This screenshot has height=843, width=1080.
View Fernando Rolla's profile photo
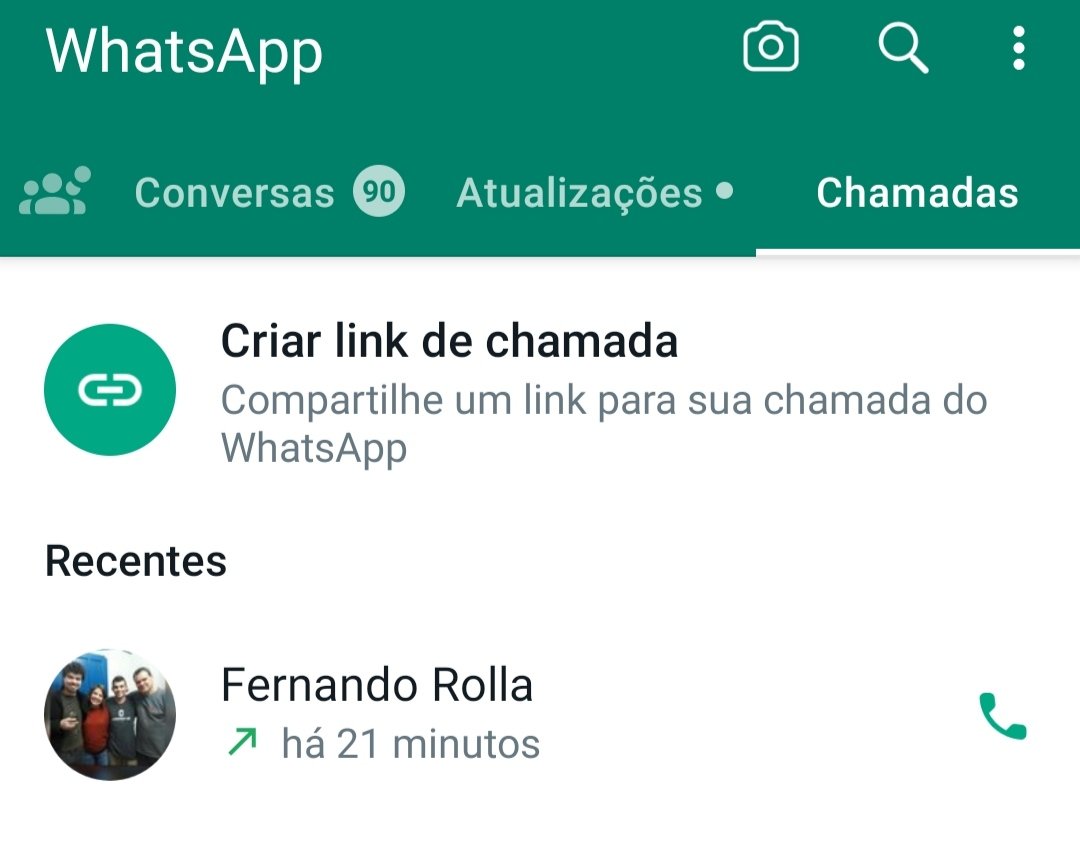pyautogui.click(x=110, y=714)
